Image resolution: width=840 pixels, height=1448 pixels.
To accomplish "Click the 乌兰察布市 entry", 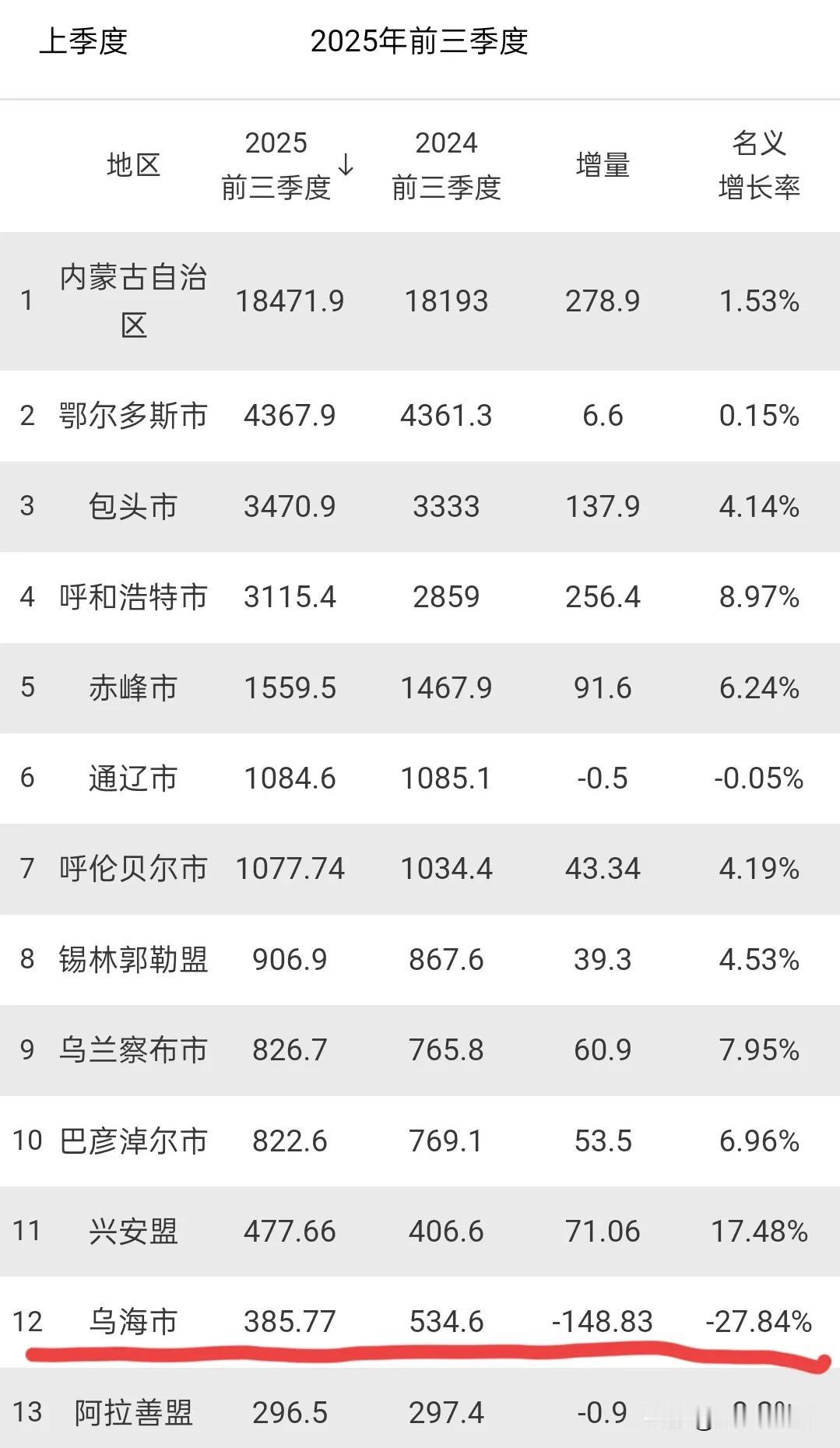I will tap(133, 1050).
